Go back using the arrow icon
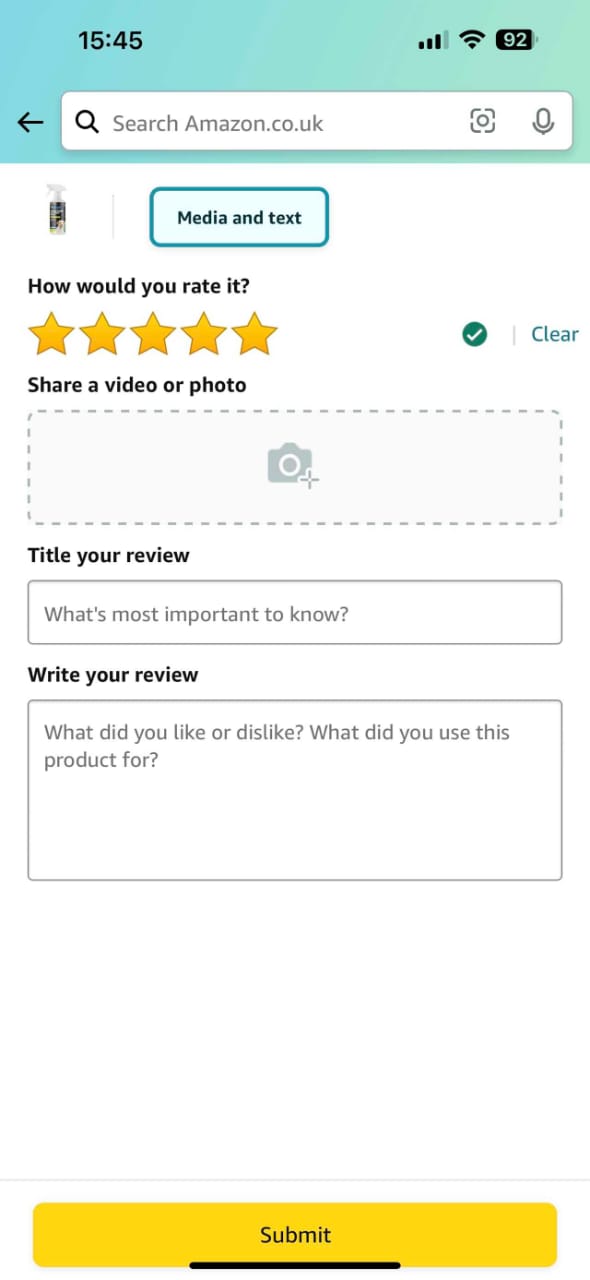Image resolution: width=590 pixels, height=1280 pixels. (31, 122)
